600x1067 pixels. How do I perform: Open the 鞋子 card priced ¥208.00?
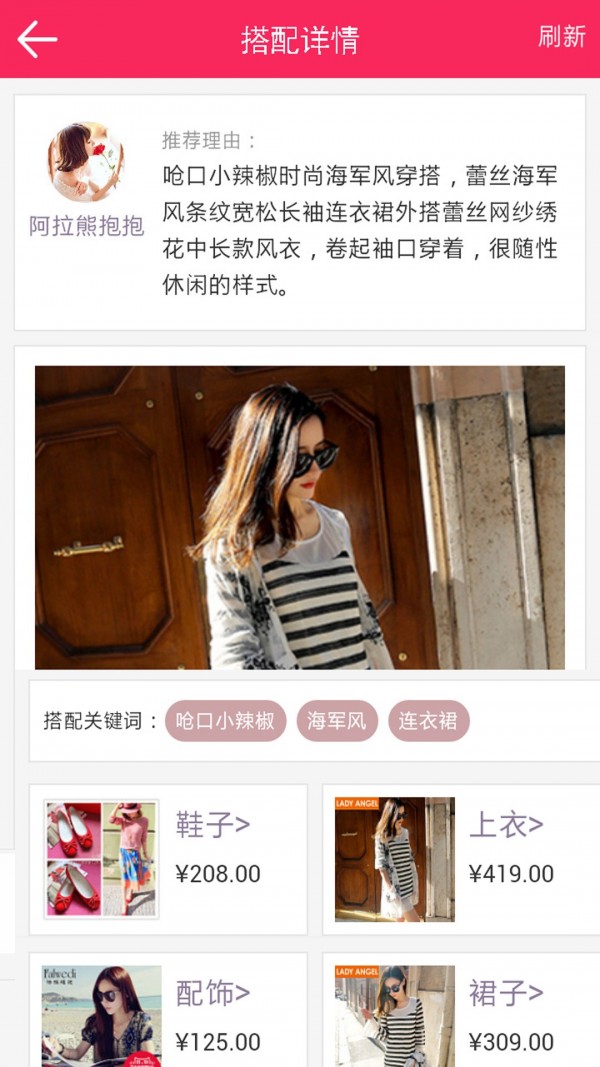168,859
